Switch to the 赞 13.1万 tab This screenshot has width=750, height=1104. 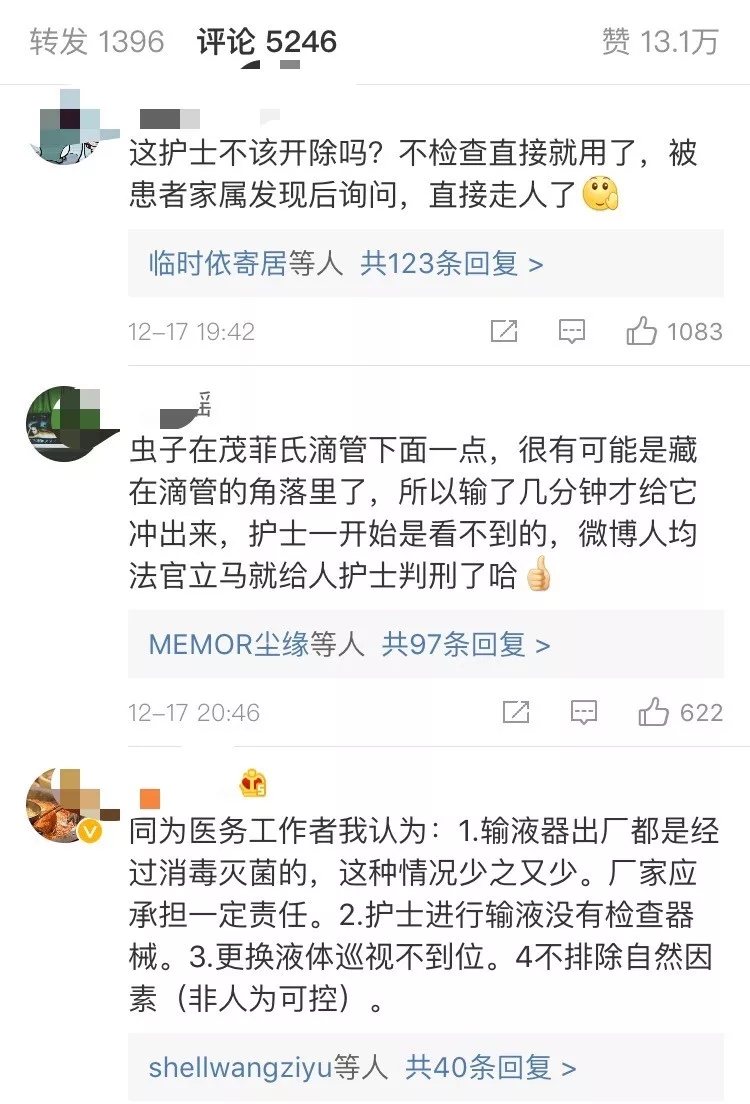[x=660, y=41]
